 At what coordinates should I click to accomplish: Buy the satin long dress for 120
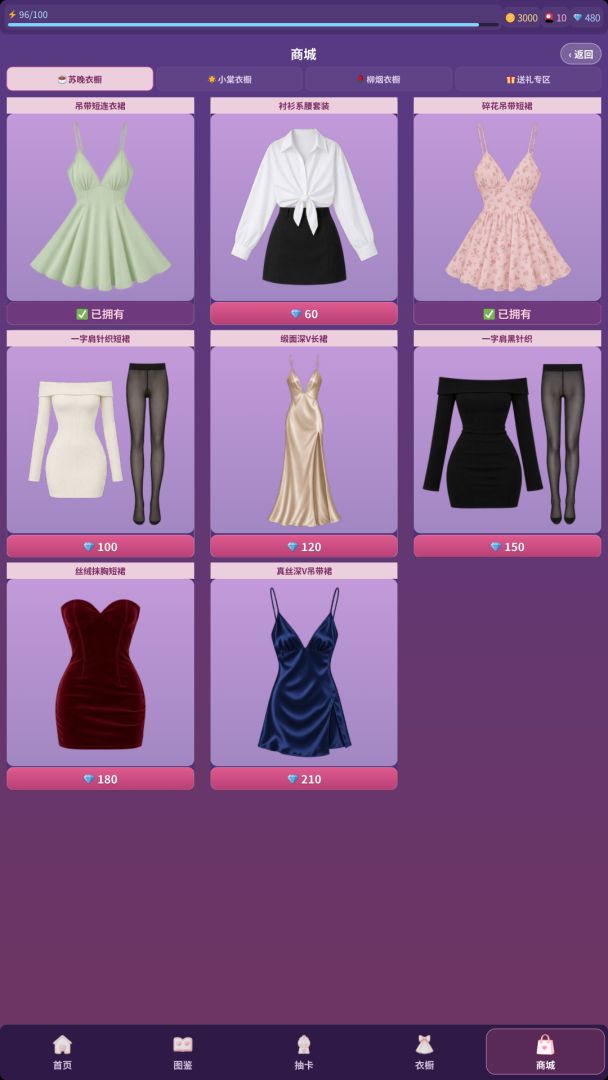click(304, 546)
